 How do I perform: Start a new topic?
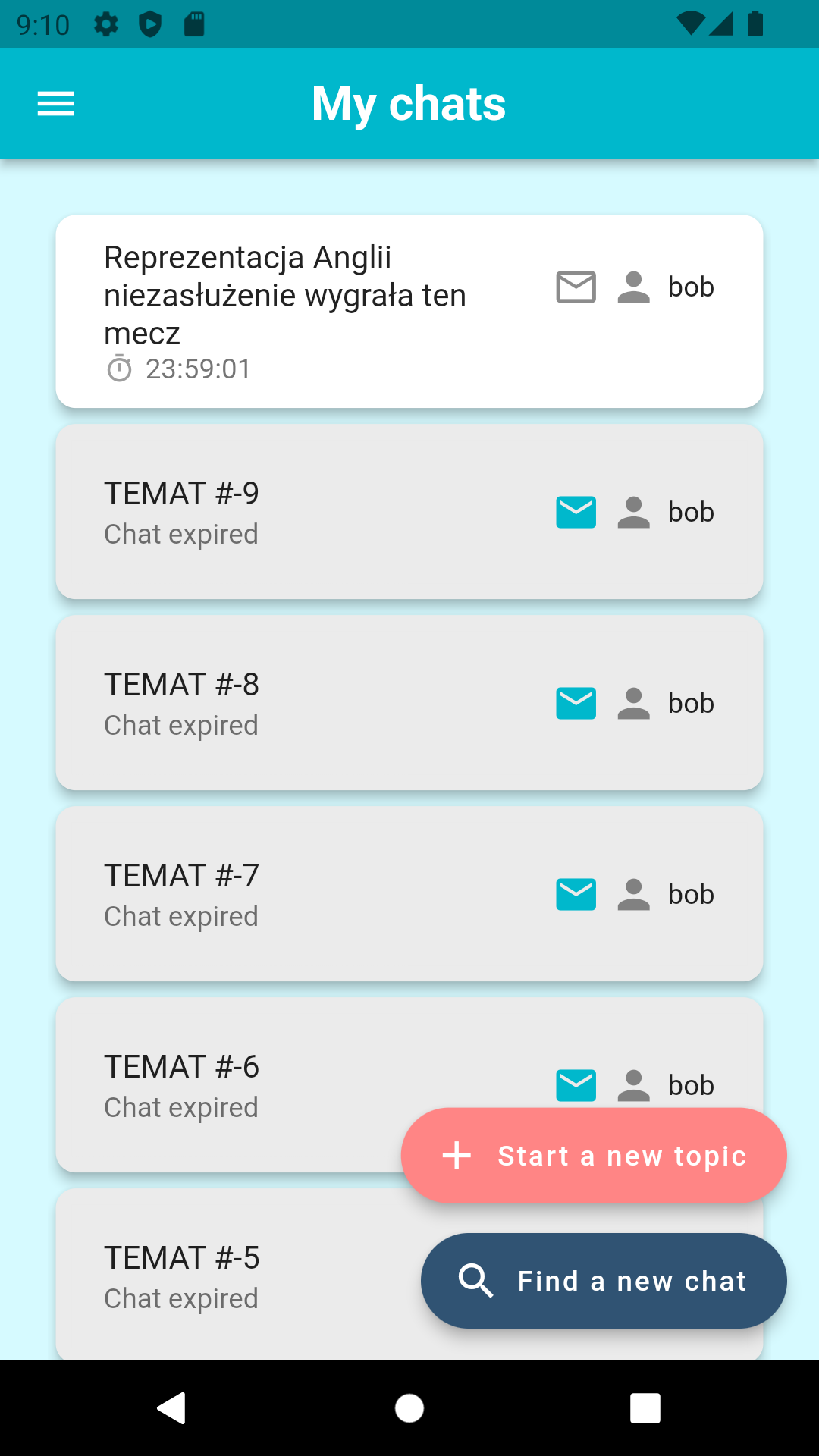click(594, 1156)
